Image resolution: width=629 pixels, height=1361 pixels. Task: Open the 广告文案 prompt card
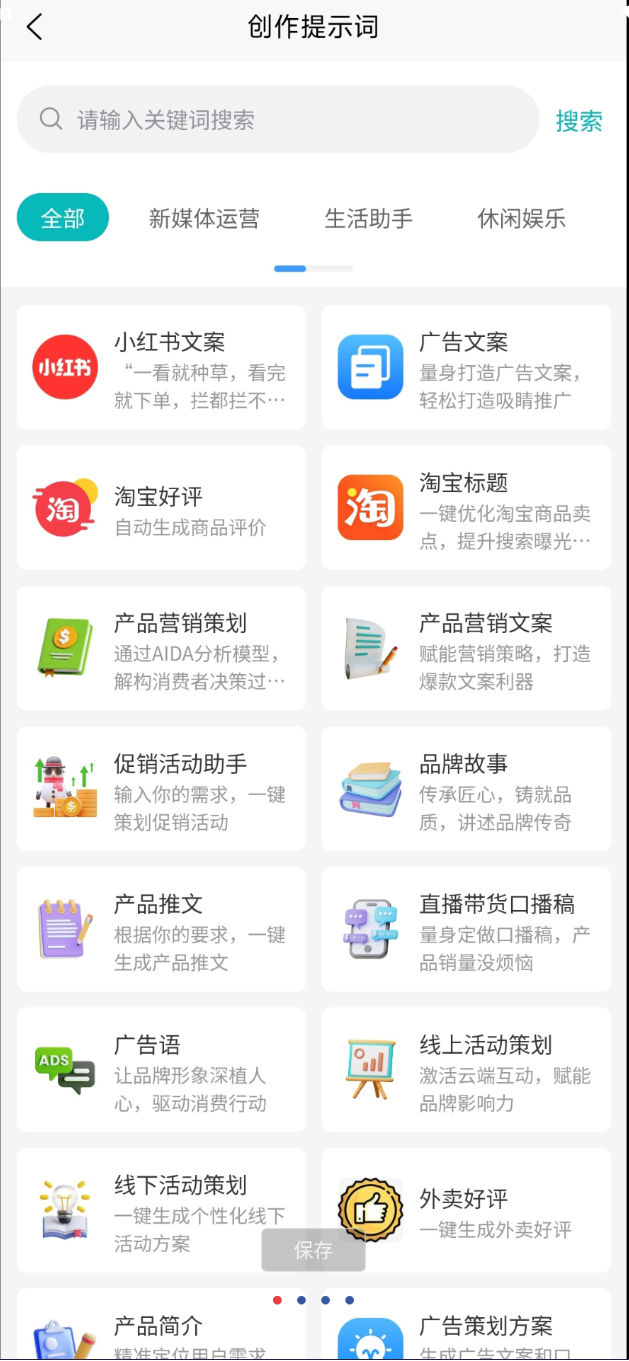(x=466, y=368)
